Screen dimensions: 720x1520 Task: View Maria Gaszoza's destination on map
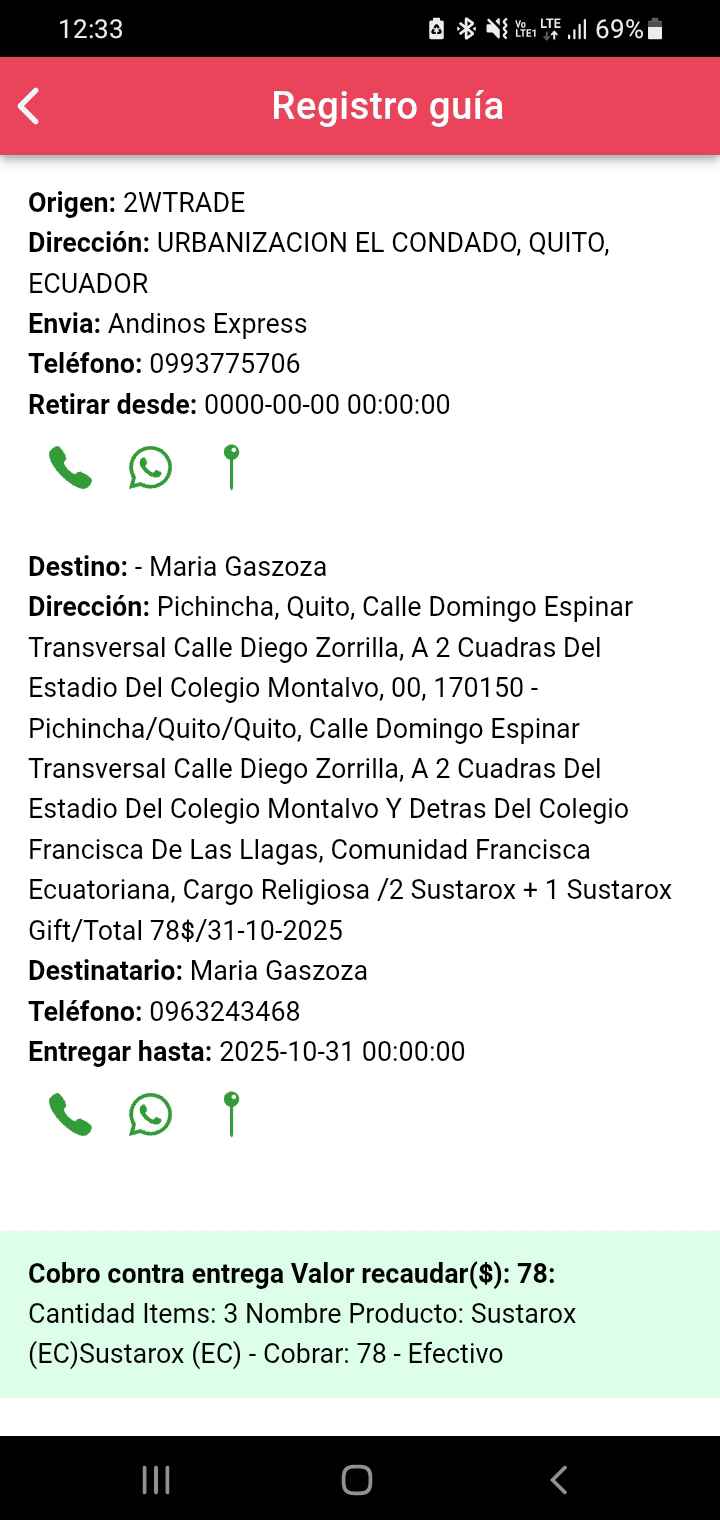pyautogui.click(x=231, y=1115)
